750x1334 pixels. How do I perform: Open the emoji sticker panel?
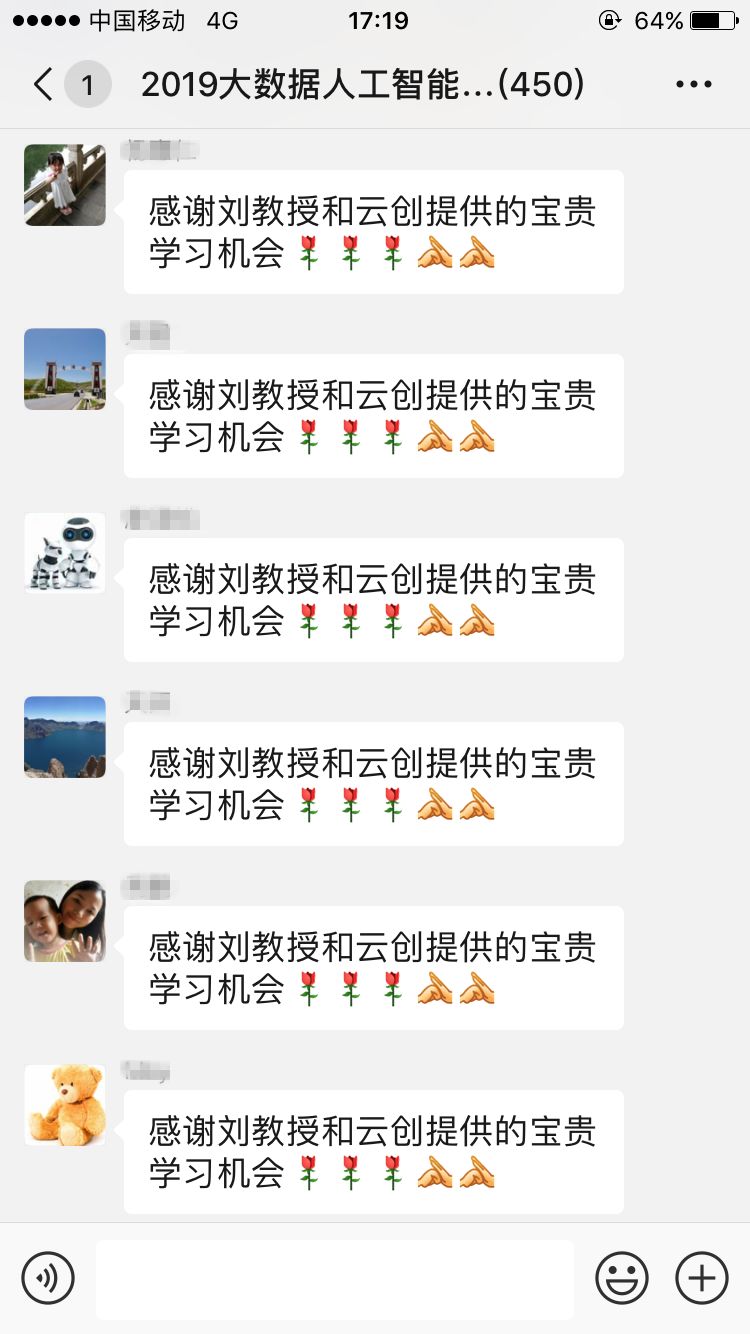(621, 1277)
